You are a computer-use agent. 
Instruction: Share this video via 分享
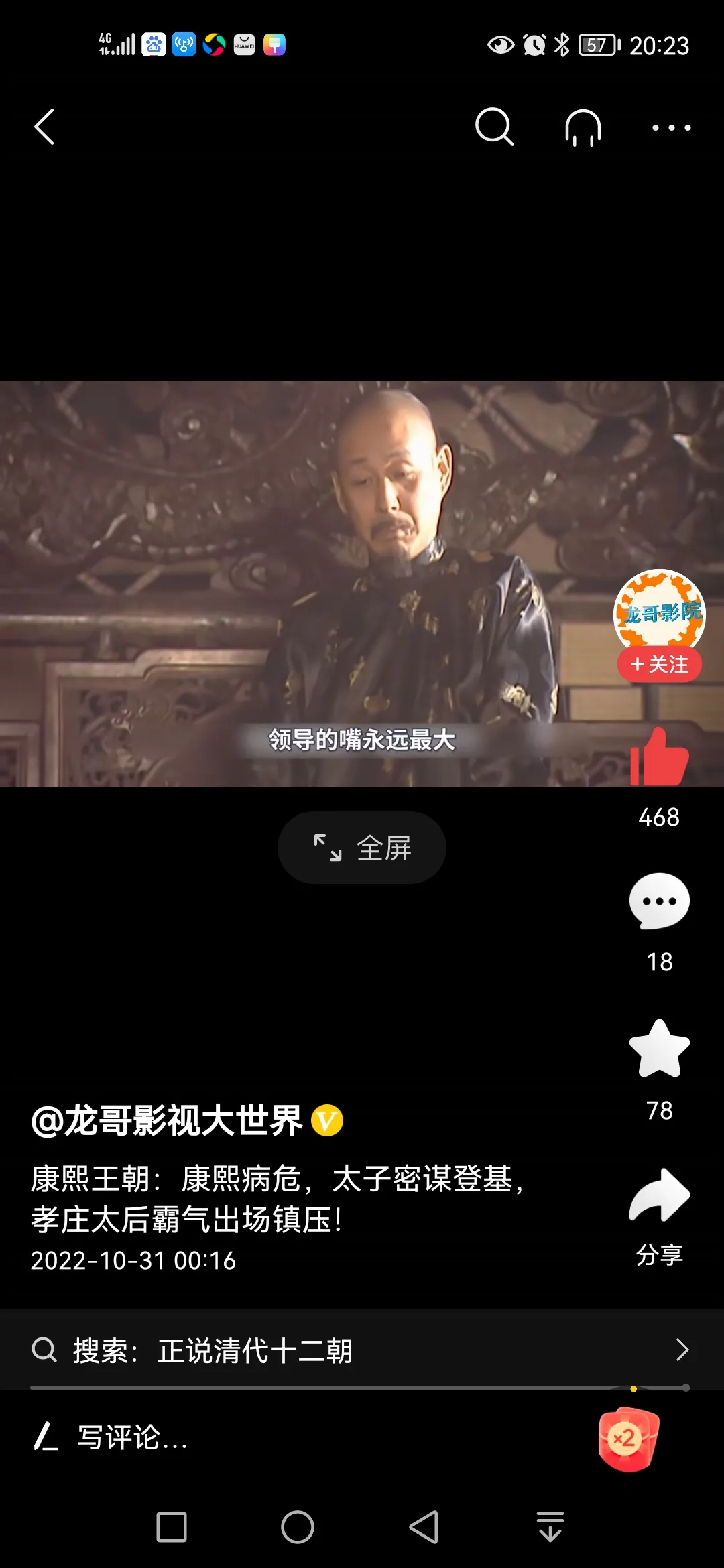point(660,1197)
